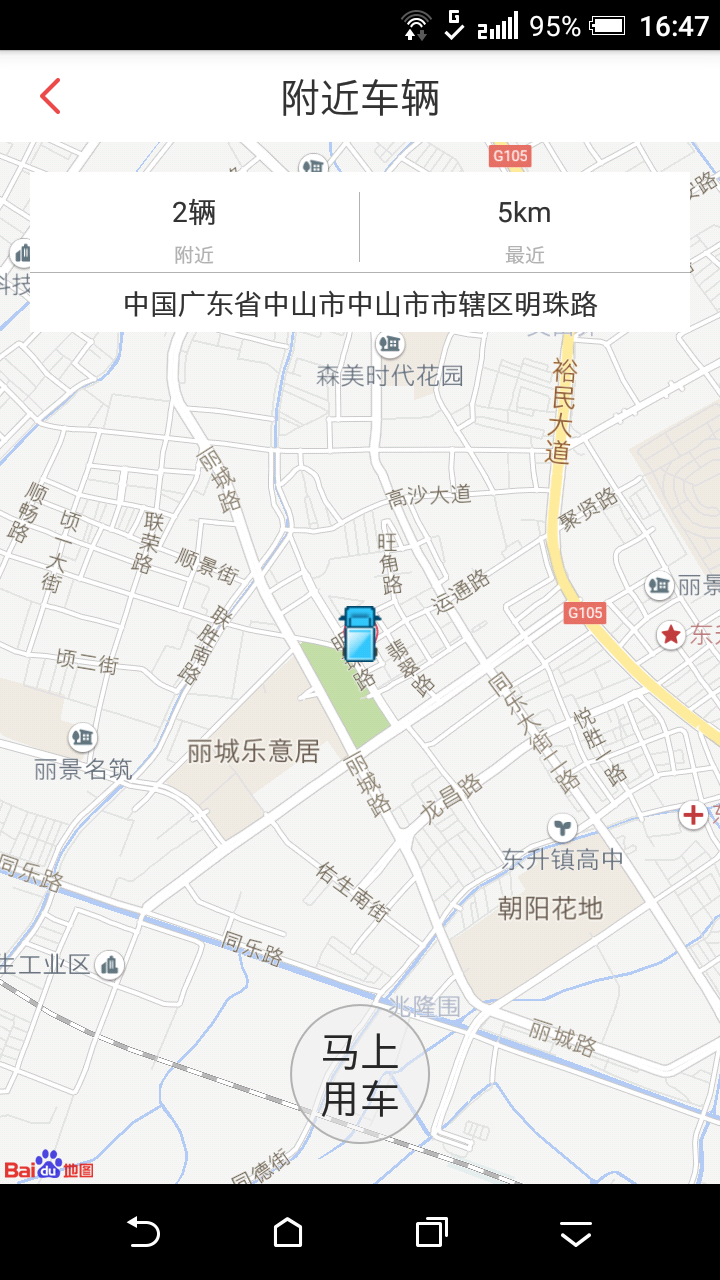Open recent apps from navigation bar
Screen dimensions: 720x1280
(x=431, y=1233)
